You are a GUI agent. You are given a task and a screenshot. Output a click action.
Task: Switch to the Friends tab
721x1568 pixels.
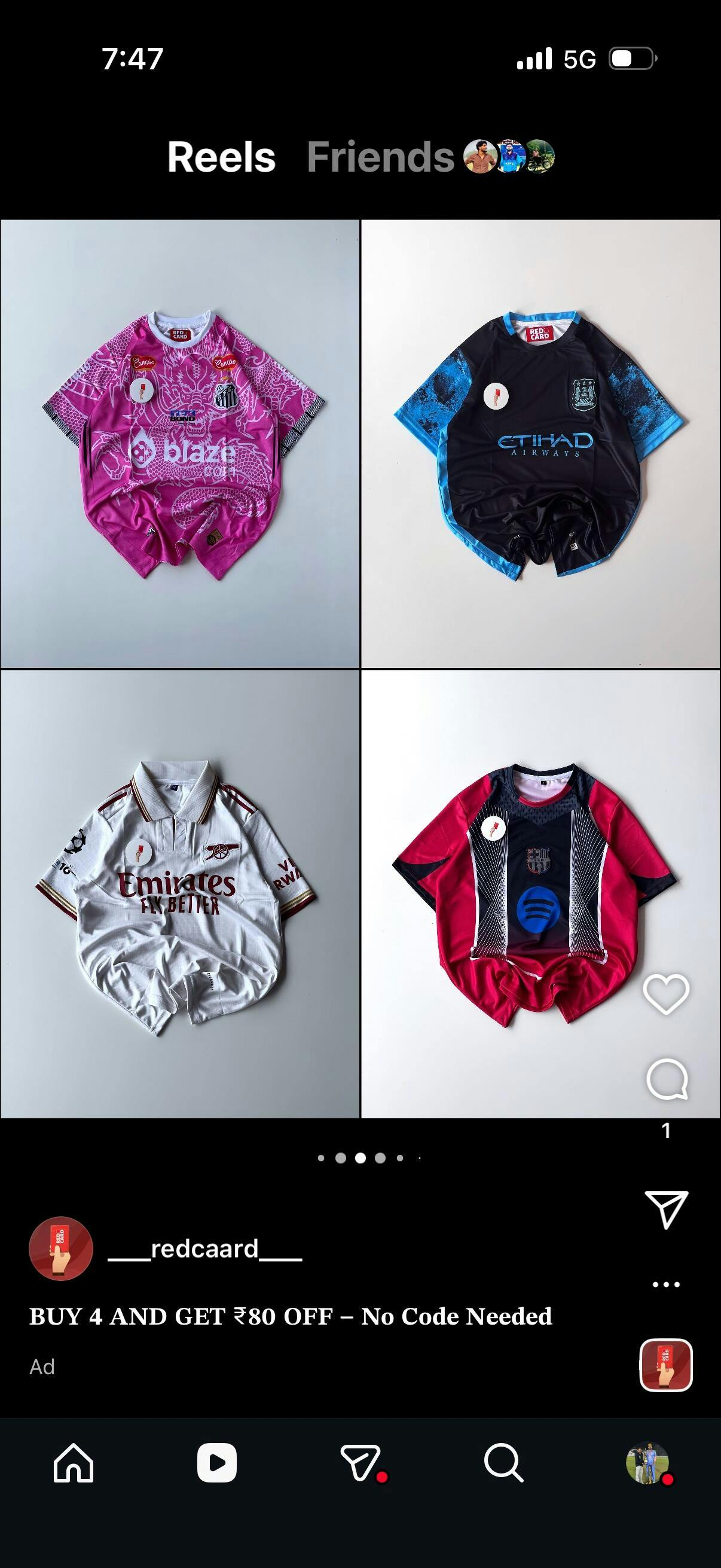(380, 157)
